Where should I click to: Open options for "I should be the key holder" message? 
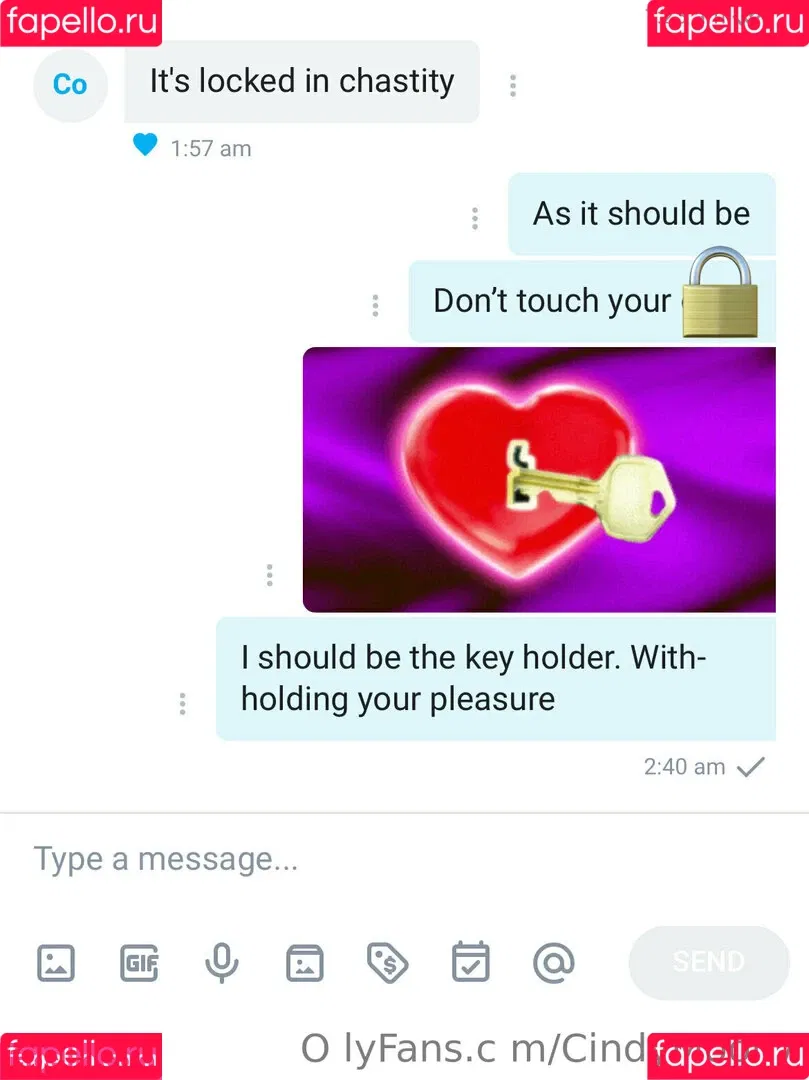(182, 704)
